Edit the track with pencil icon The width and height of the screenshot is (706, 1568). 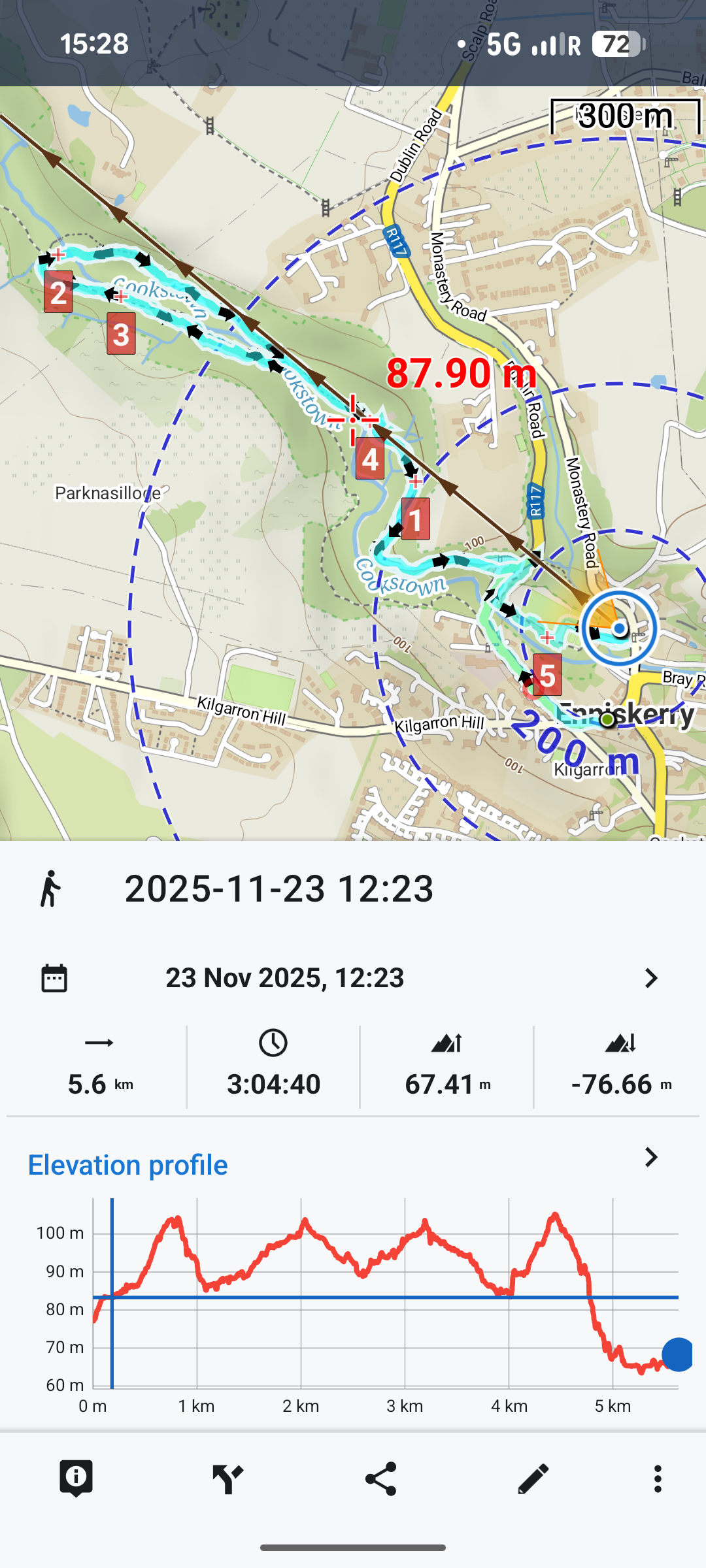click(x=533, y=1478)
